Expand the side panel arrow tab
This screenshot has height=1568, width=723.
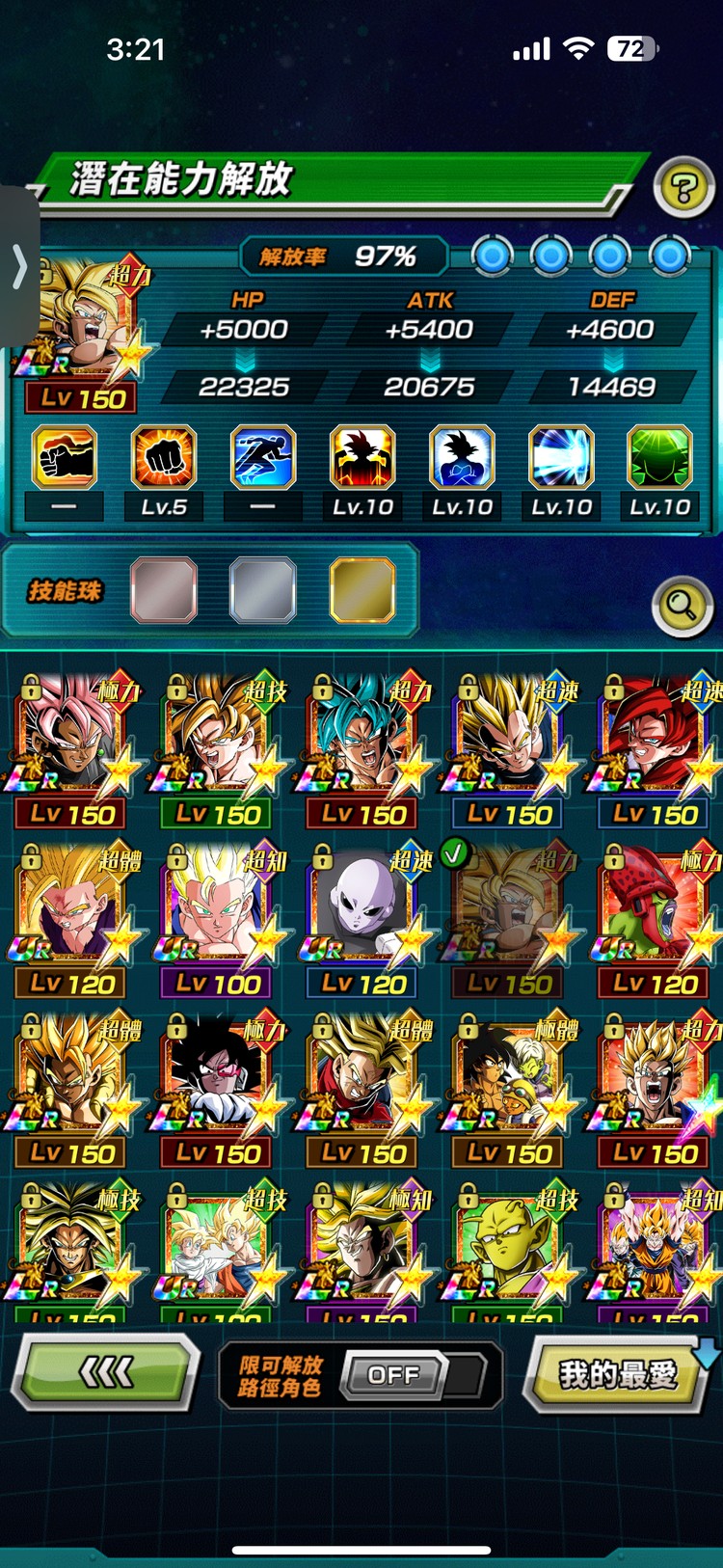[19, 267]
